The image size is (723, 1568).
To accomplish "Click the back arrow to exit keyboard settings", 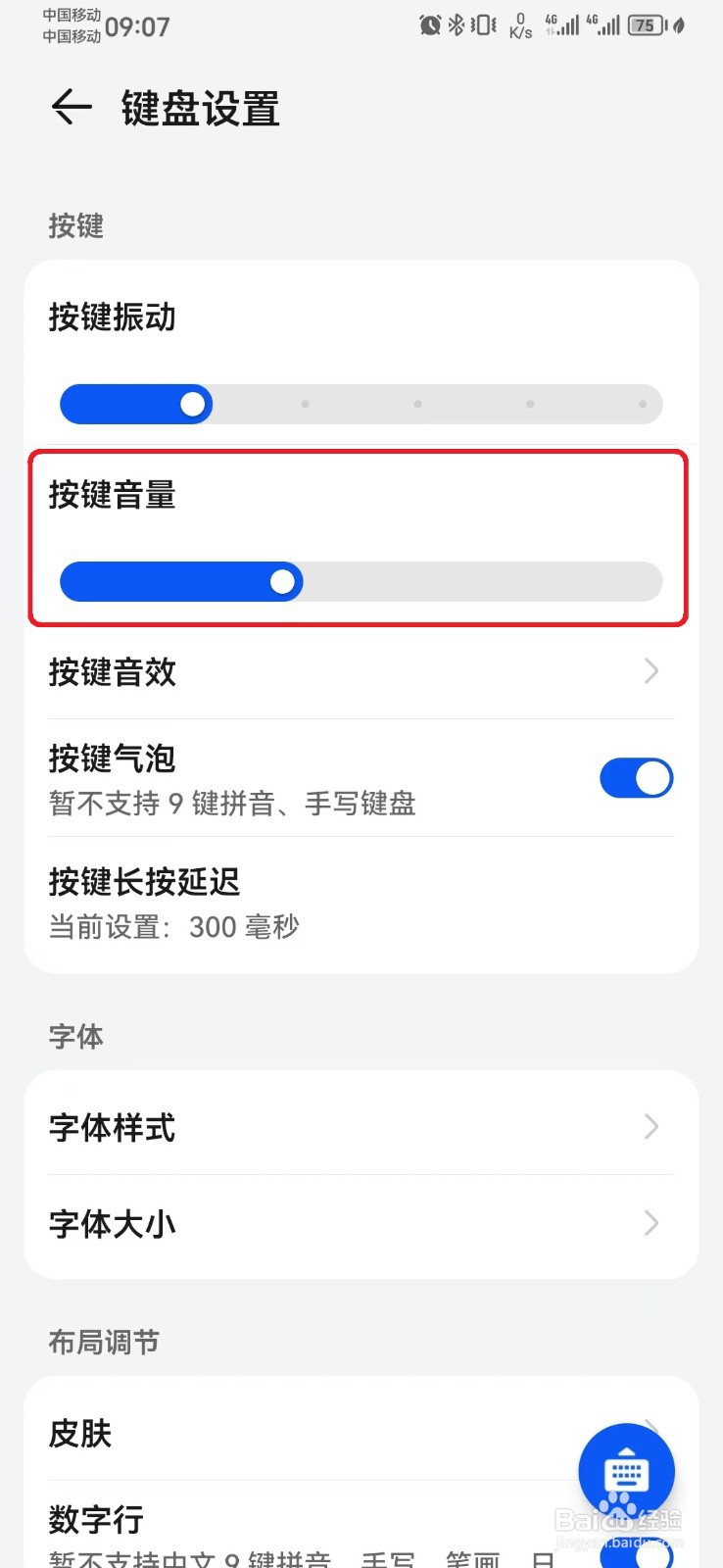I will point(69,108).
